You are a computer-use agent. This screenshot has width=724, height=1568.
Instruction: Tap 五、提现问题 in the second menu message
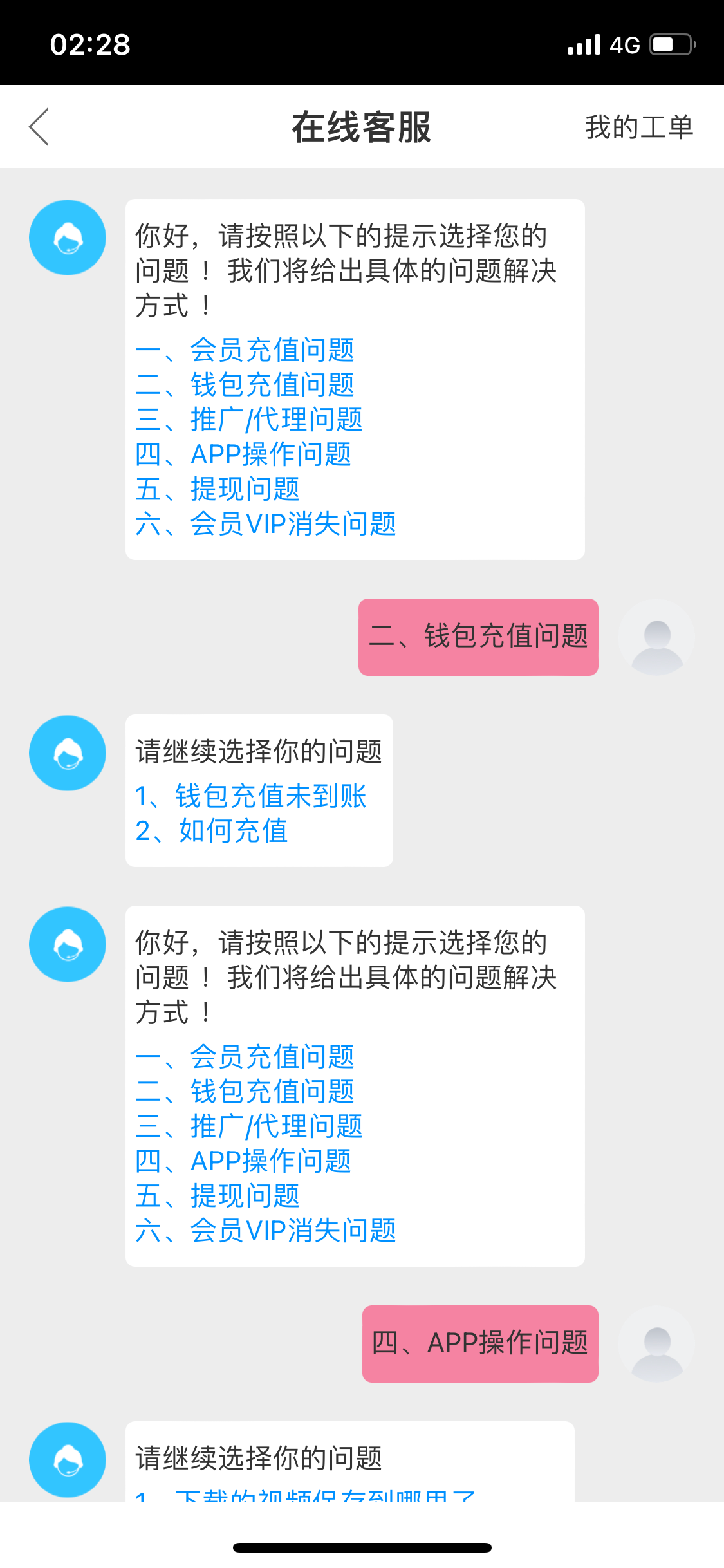[218, 1196]
